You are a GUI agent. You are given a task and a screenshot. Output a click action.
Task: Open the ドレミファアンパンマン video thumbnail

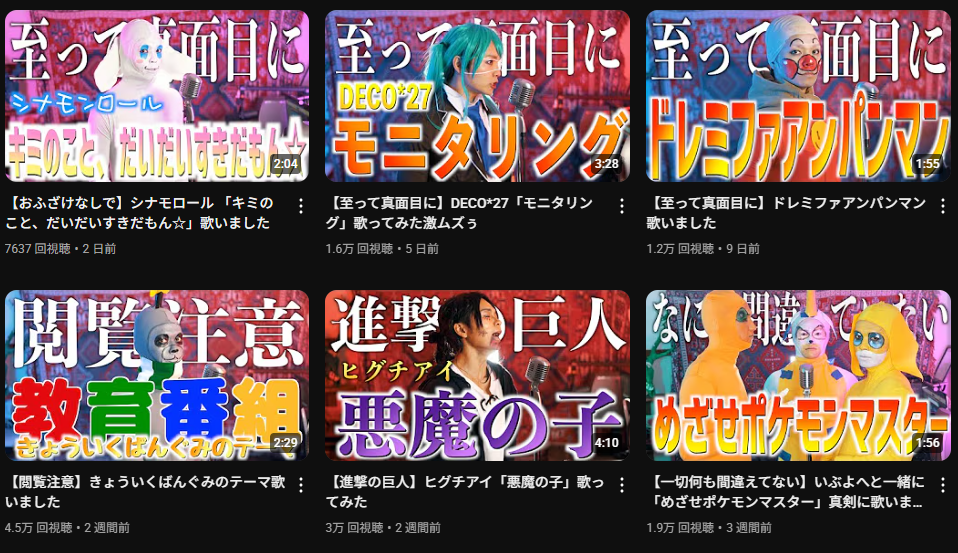tap(797, 96)
